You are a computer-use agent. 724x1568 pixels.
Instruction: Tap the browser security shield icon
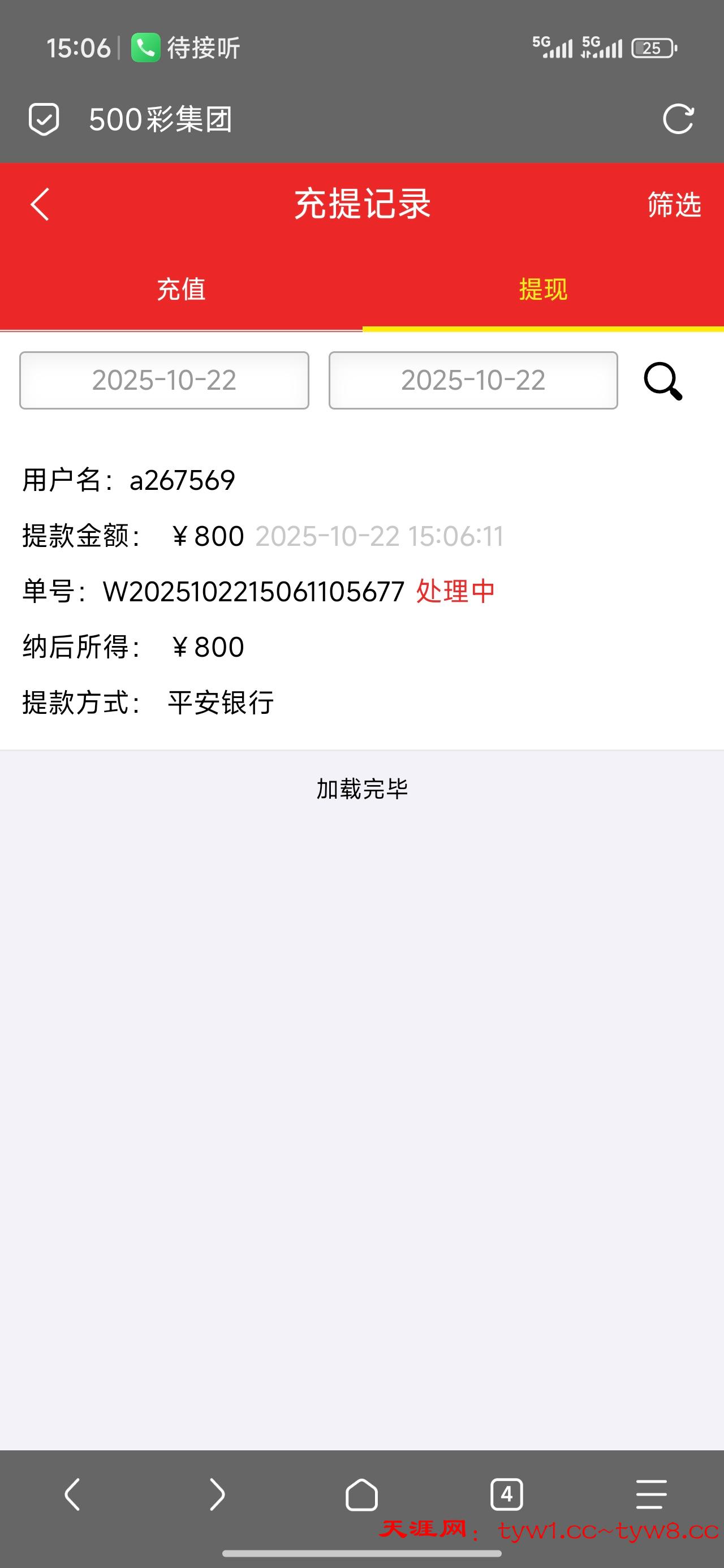click(x=44, y=119)
